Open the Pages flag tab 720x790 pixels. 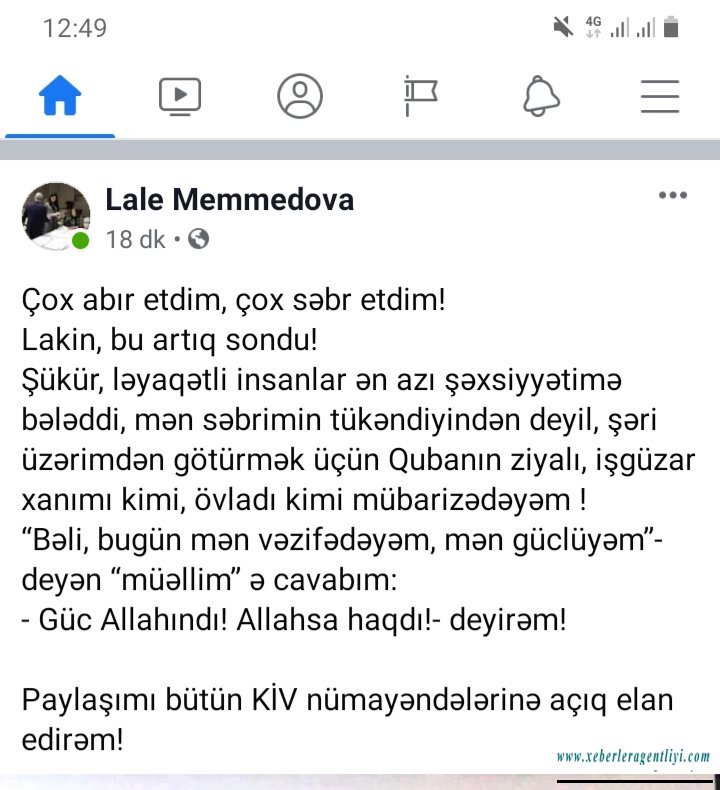pyautogui.click(x=420, y=97)
